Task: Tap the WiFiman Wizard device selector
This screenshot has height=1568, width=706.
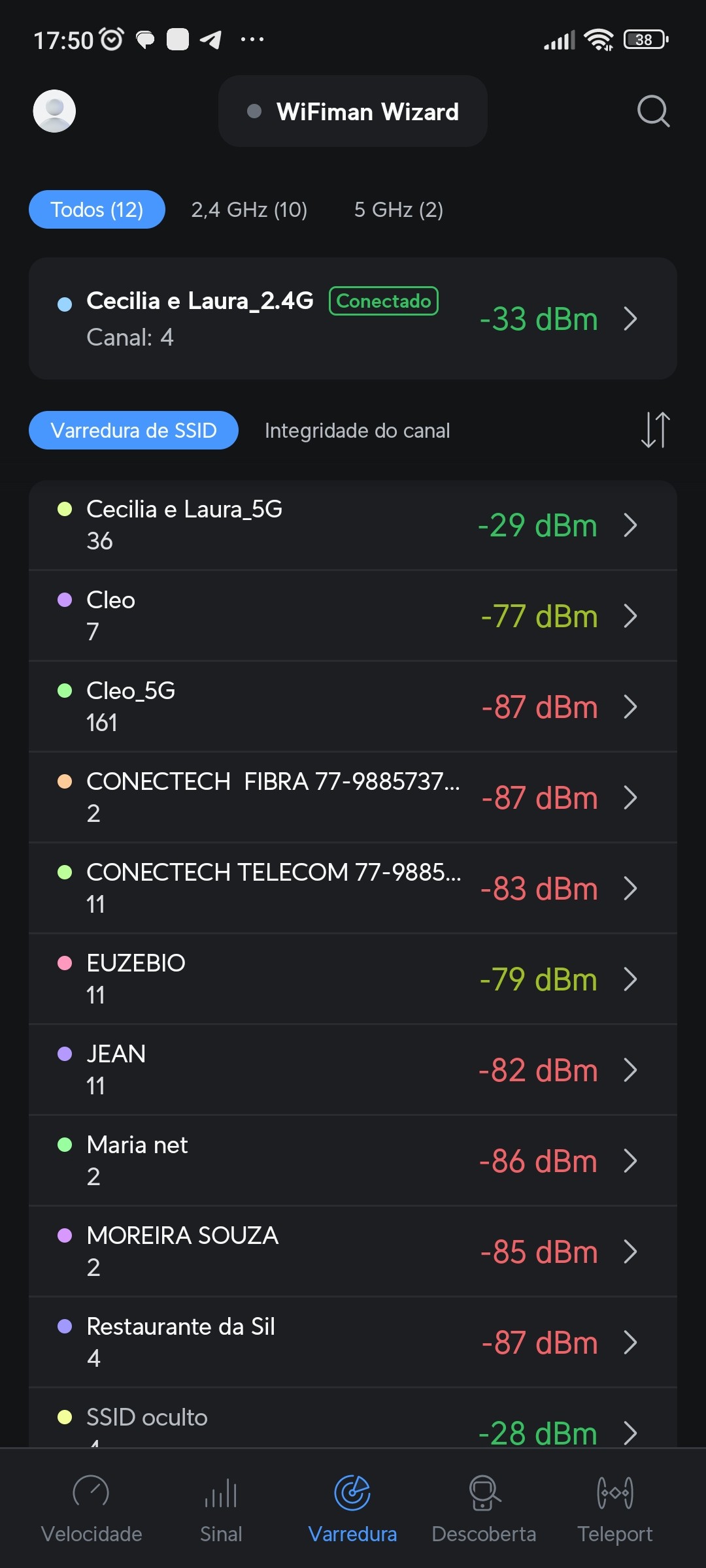Action: point(353,111)
